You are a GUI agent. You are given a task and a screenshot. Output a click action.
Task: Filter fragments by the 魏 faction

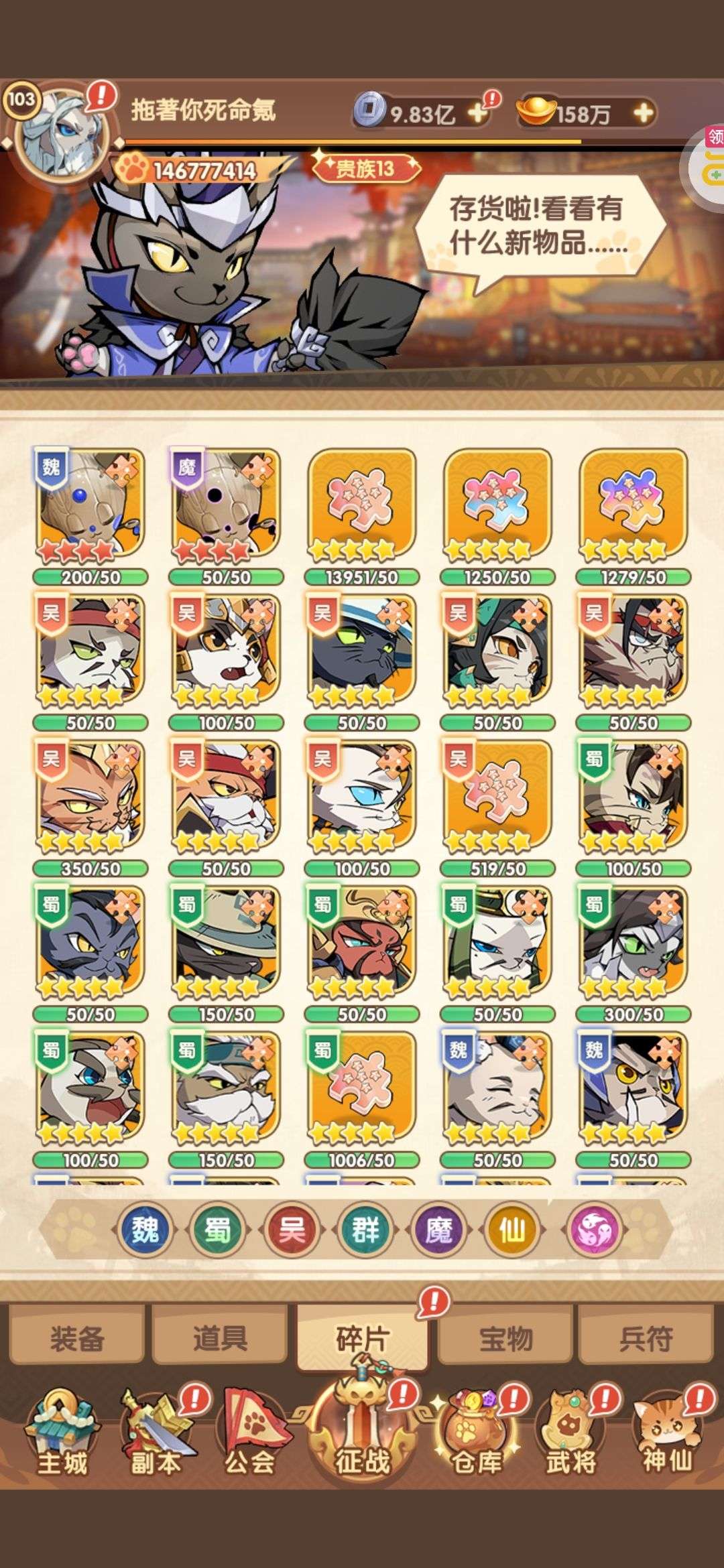pyautogui.click(x=145, y=1230)
